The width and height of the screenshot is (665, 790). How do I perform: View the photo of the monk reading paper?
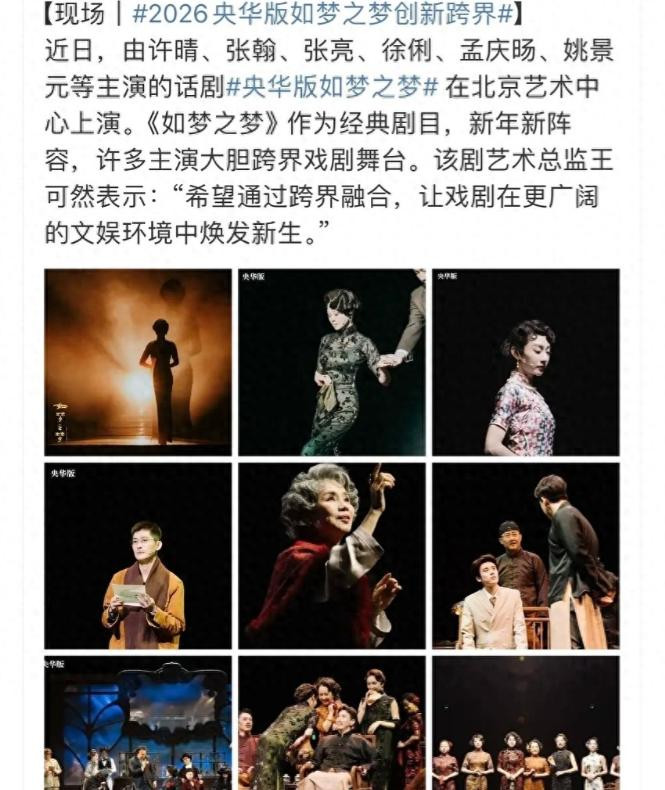(137, 555)
